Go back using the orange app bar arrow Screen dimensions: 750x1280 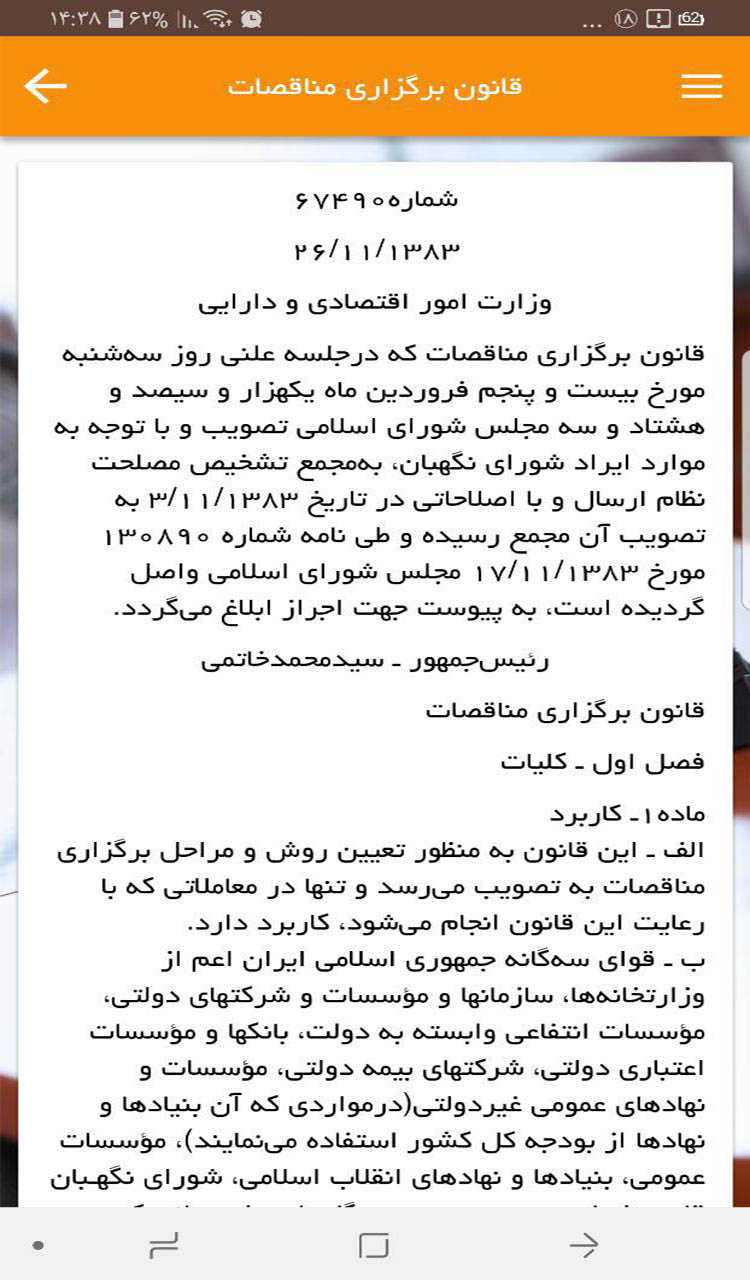[45, 86]
